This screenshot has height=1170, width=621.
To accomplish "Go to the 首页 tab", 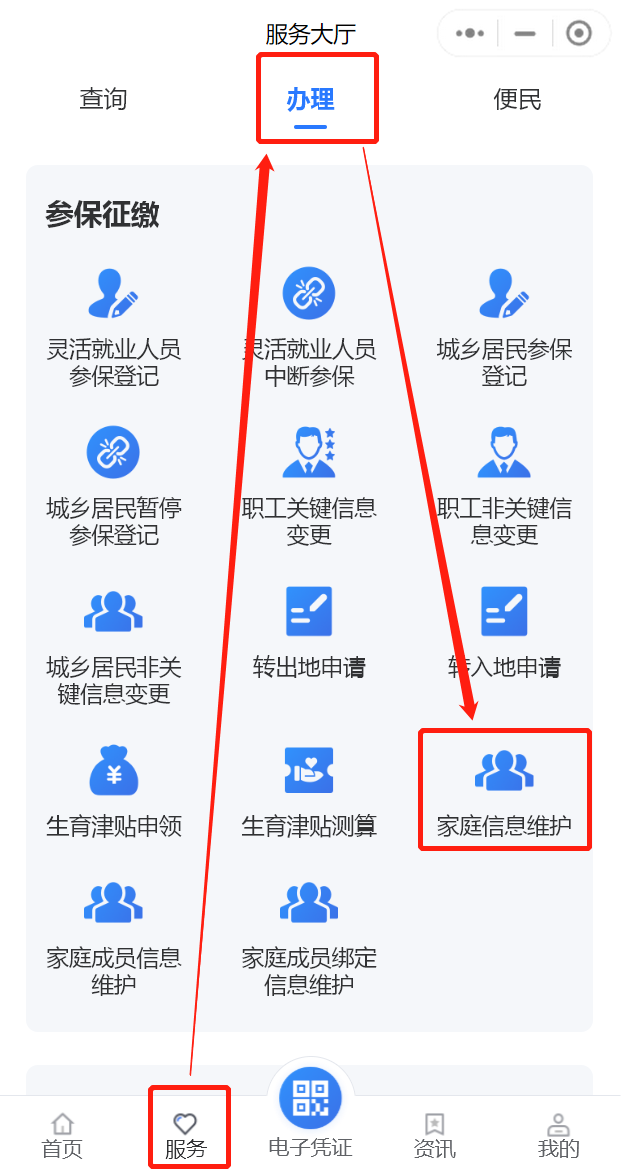I will click(x=62, y=1135).
